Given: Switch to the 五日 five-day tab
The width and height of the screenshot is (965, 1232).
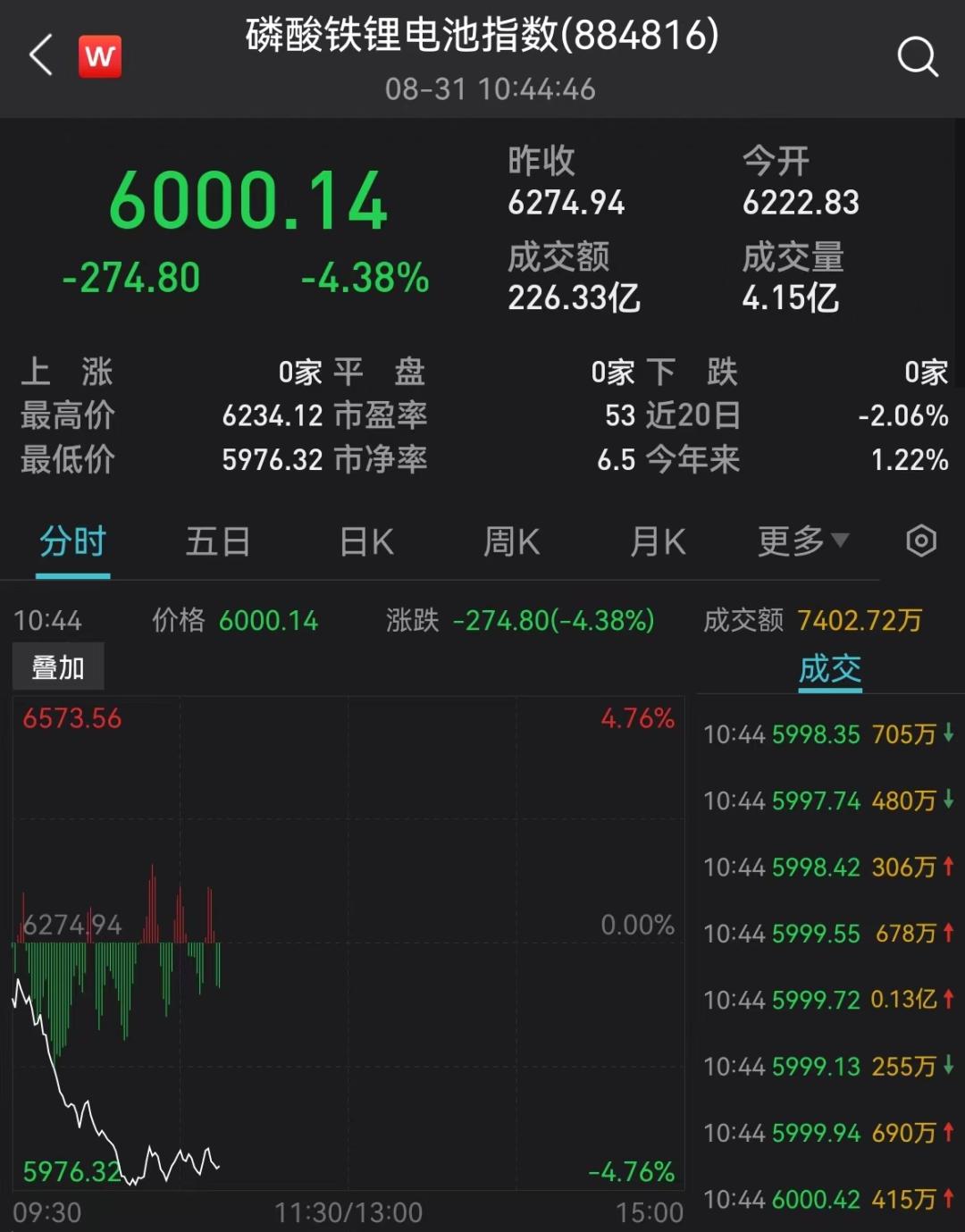Looking at the screenshot, I should 218,541.
